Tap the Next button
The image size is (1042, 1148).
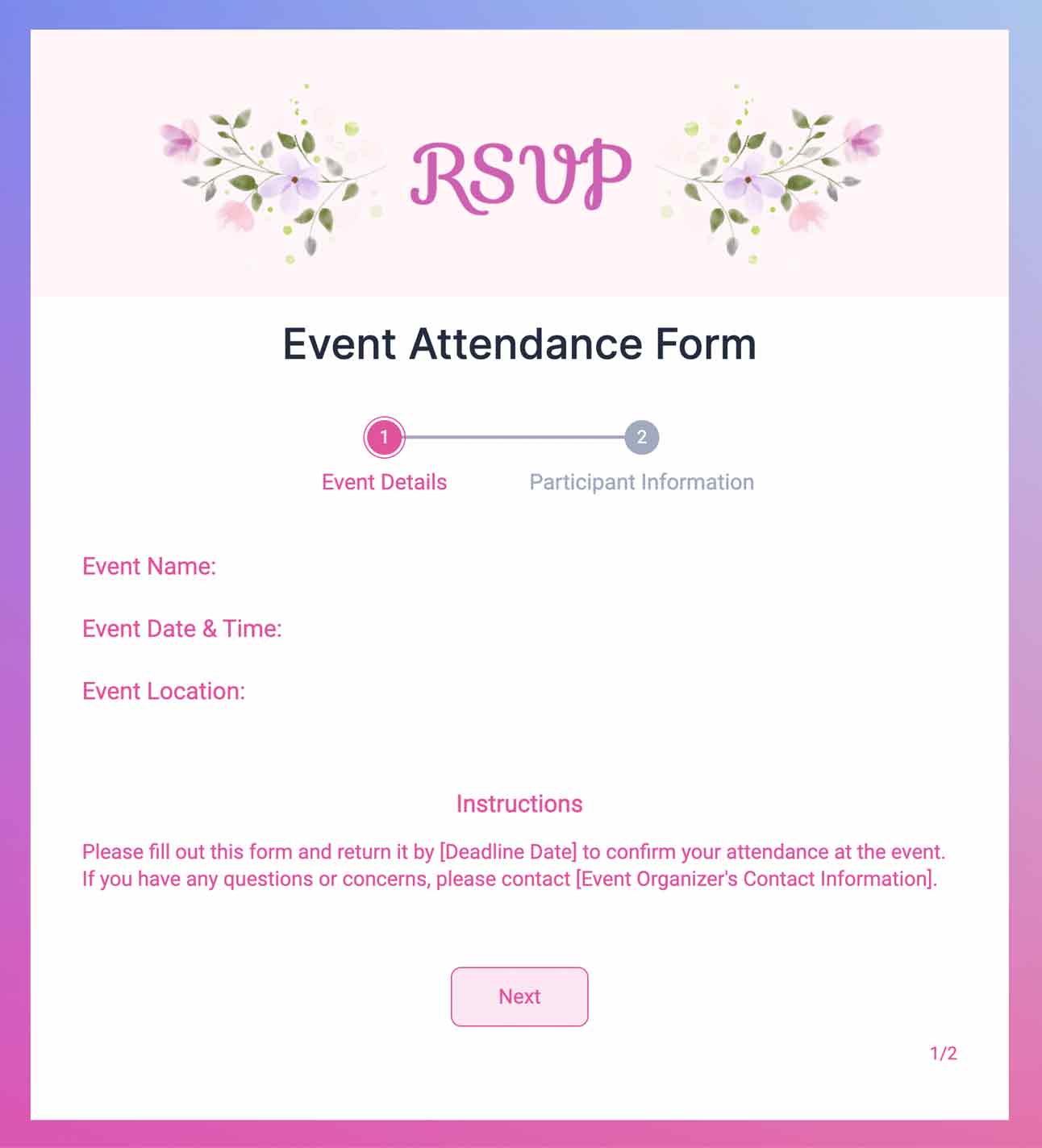coord(519,996)
